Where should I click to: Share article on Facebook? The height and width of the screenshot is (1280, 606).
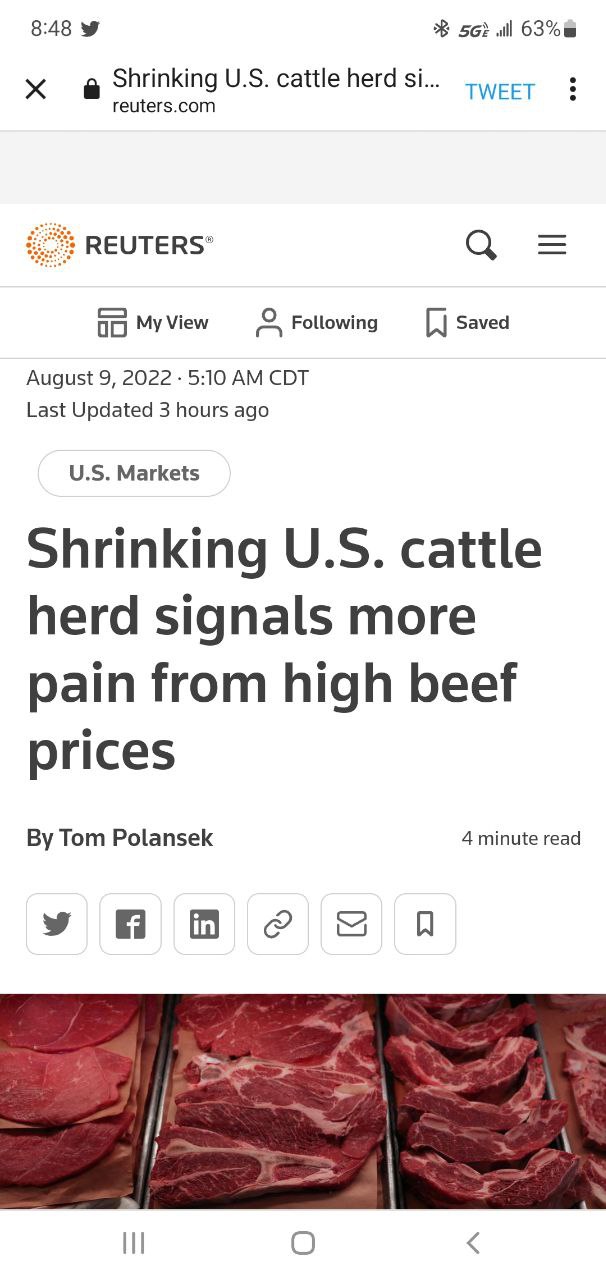pos(130,924)
